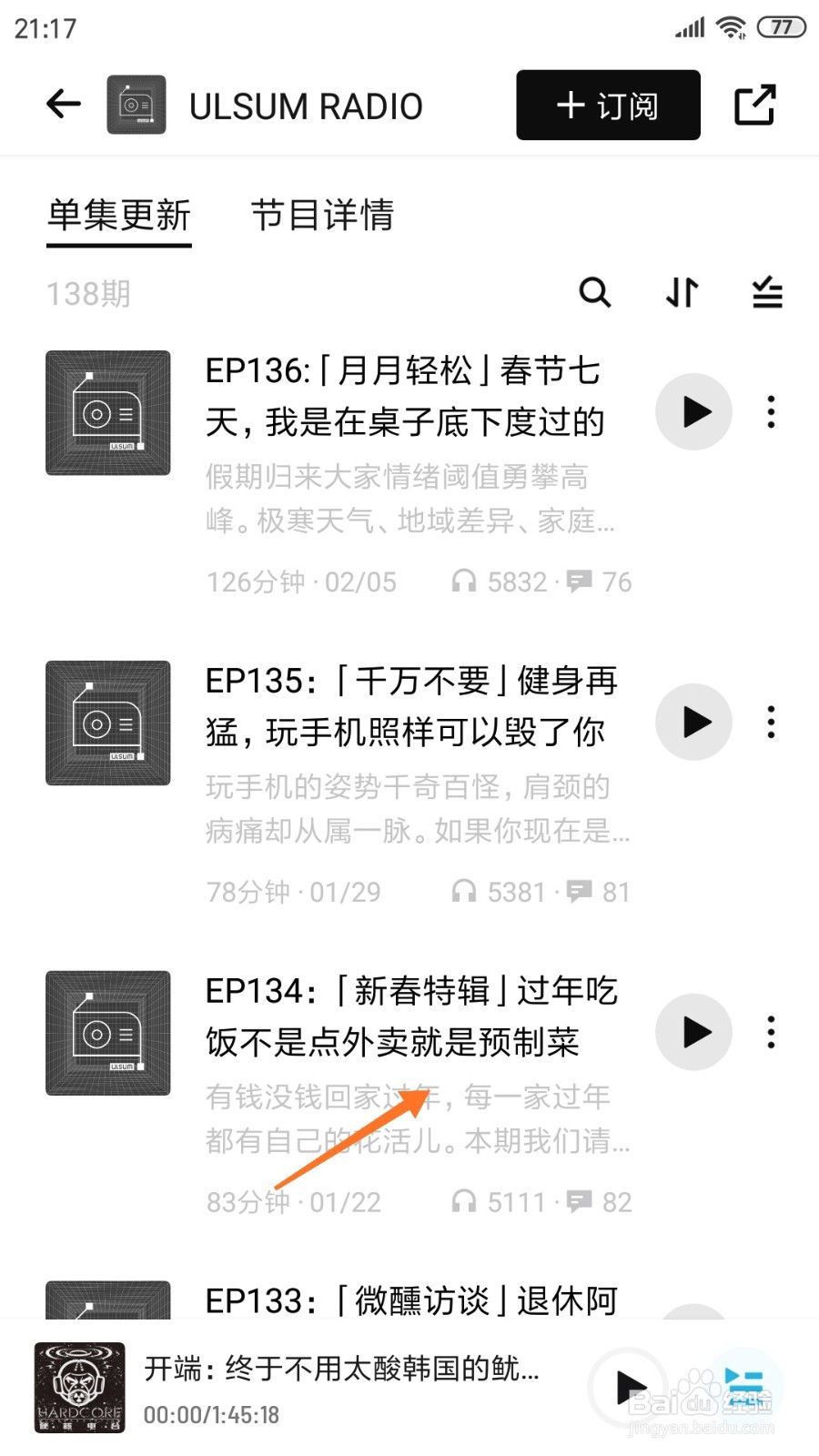
Task: Search episodes with the magnifier icon
Action: click(595, 293)
